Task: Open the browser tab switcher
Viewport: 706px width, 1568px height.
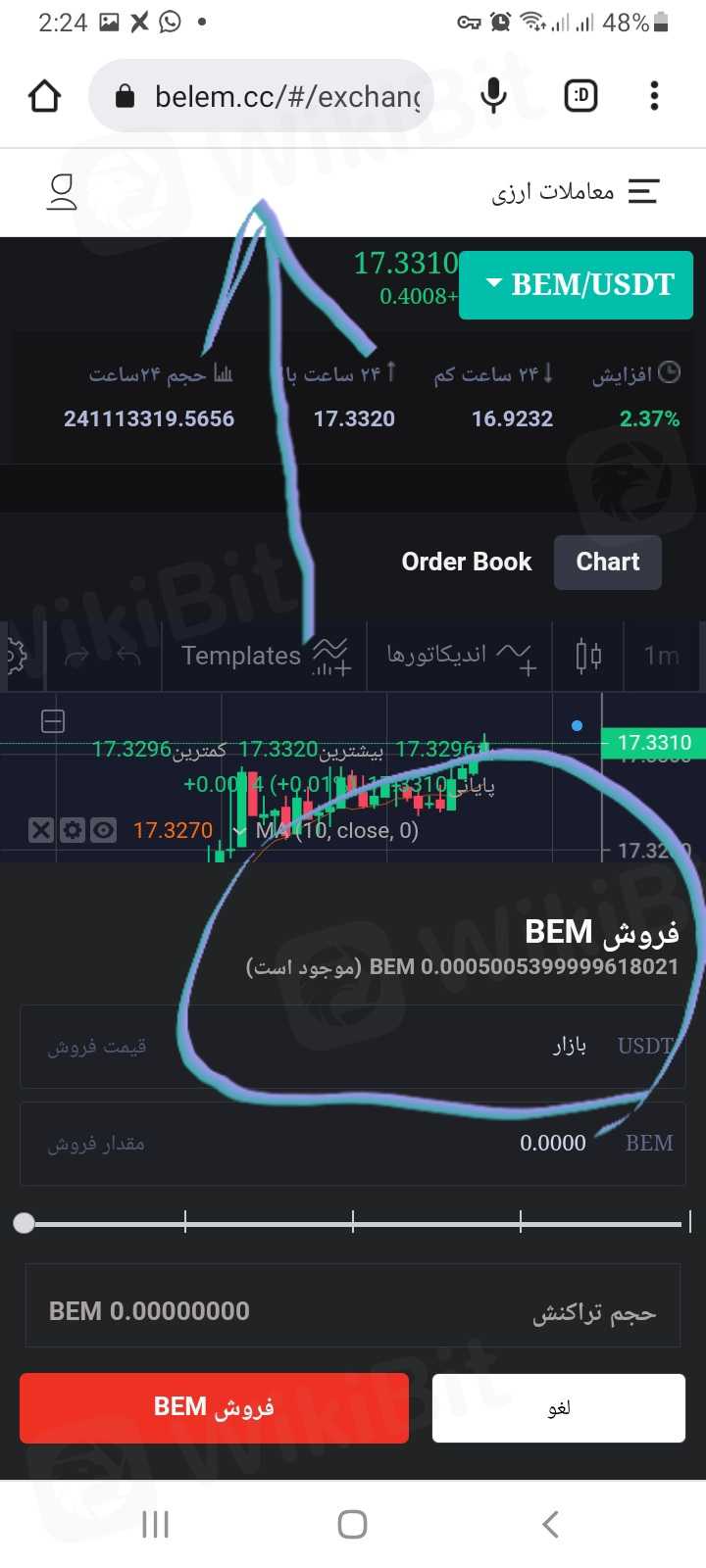Action: click(x=580, y=96)
